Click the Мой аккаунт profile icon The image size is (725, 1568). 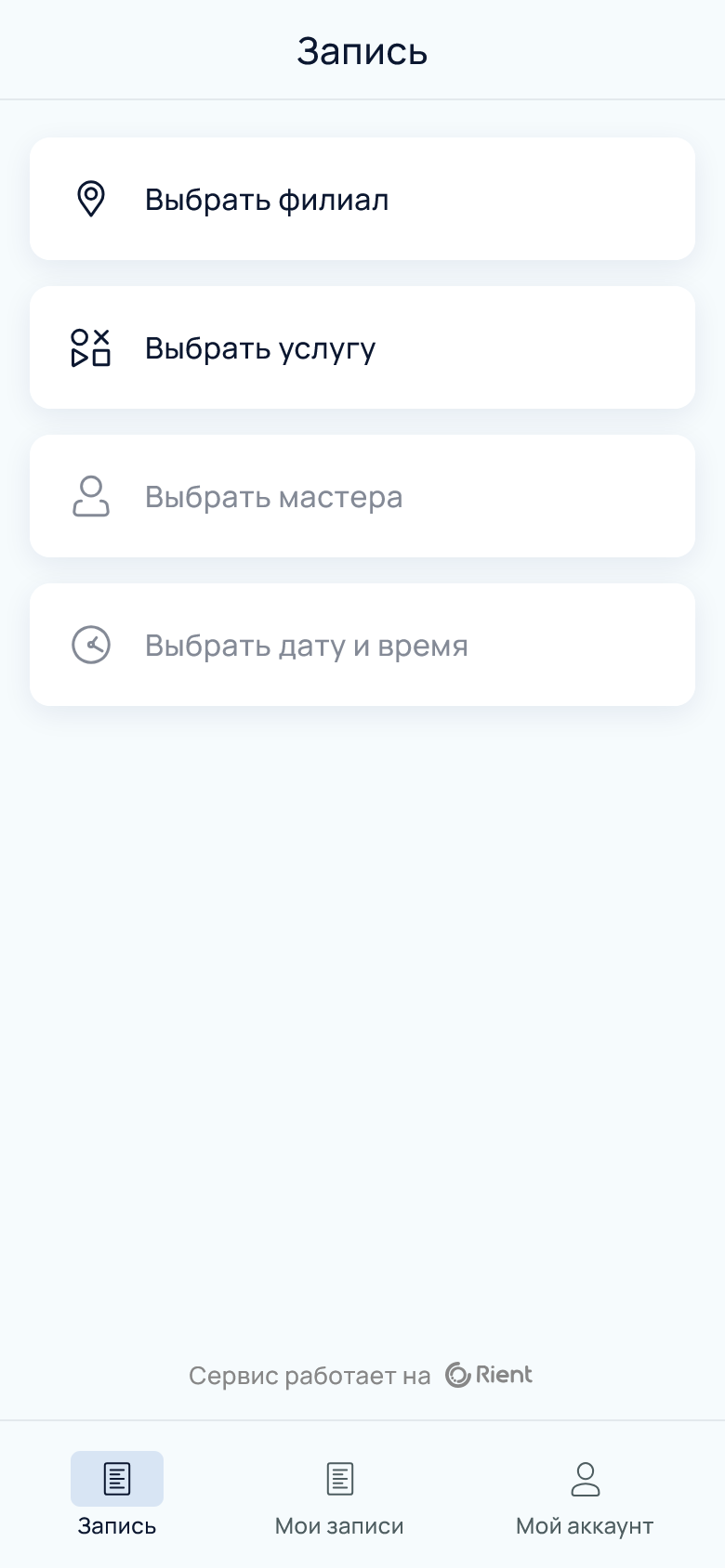pyautogui.click(x=585, y=1477)
